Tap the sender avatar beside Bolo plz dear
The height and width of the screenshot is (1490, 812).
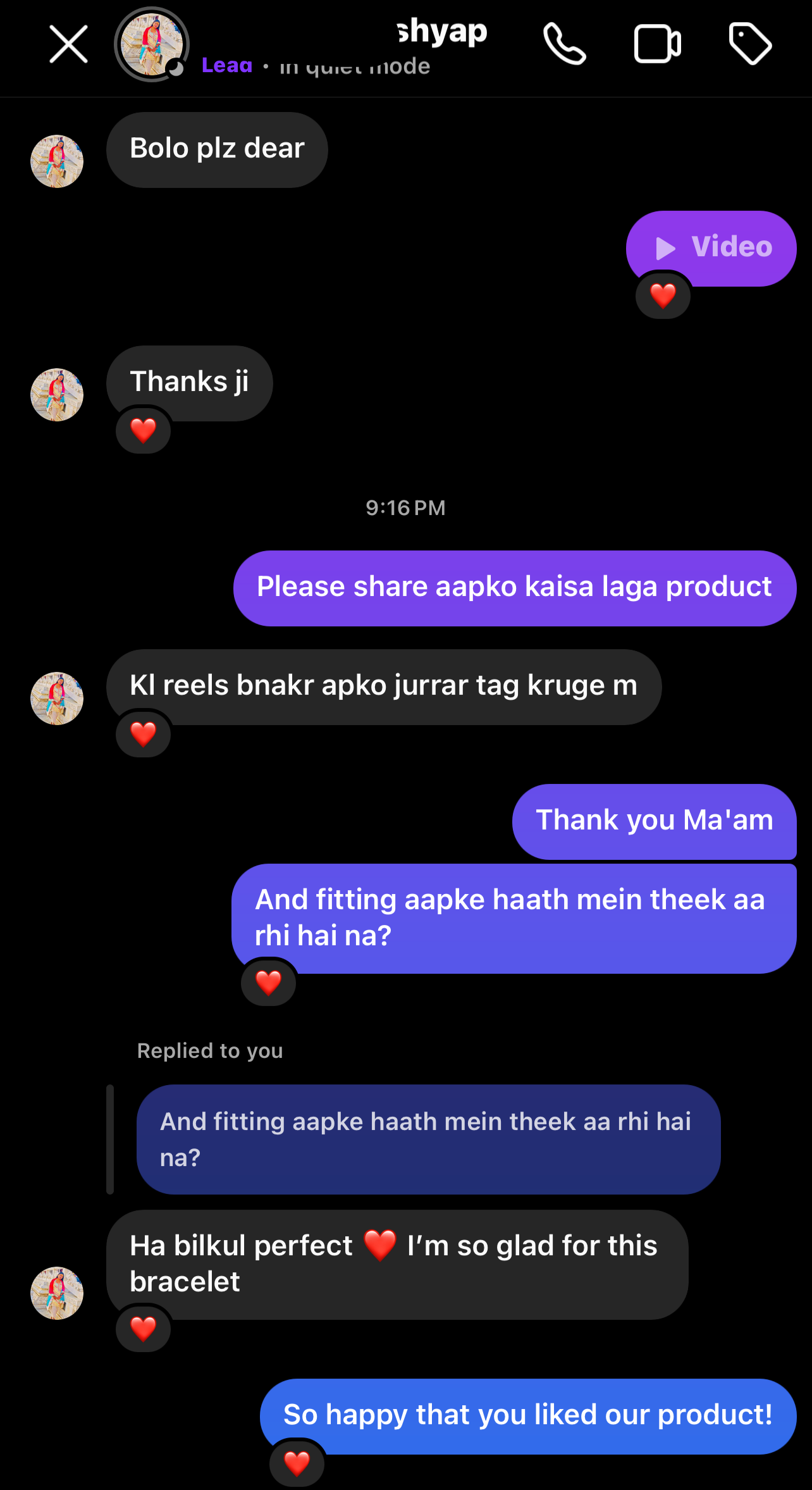coord(57,161)
